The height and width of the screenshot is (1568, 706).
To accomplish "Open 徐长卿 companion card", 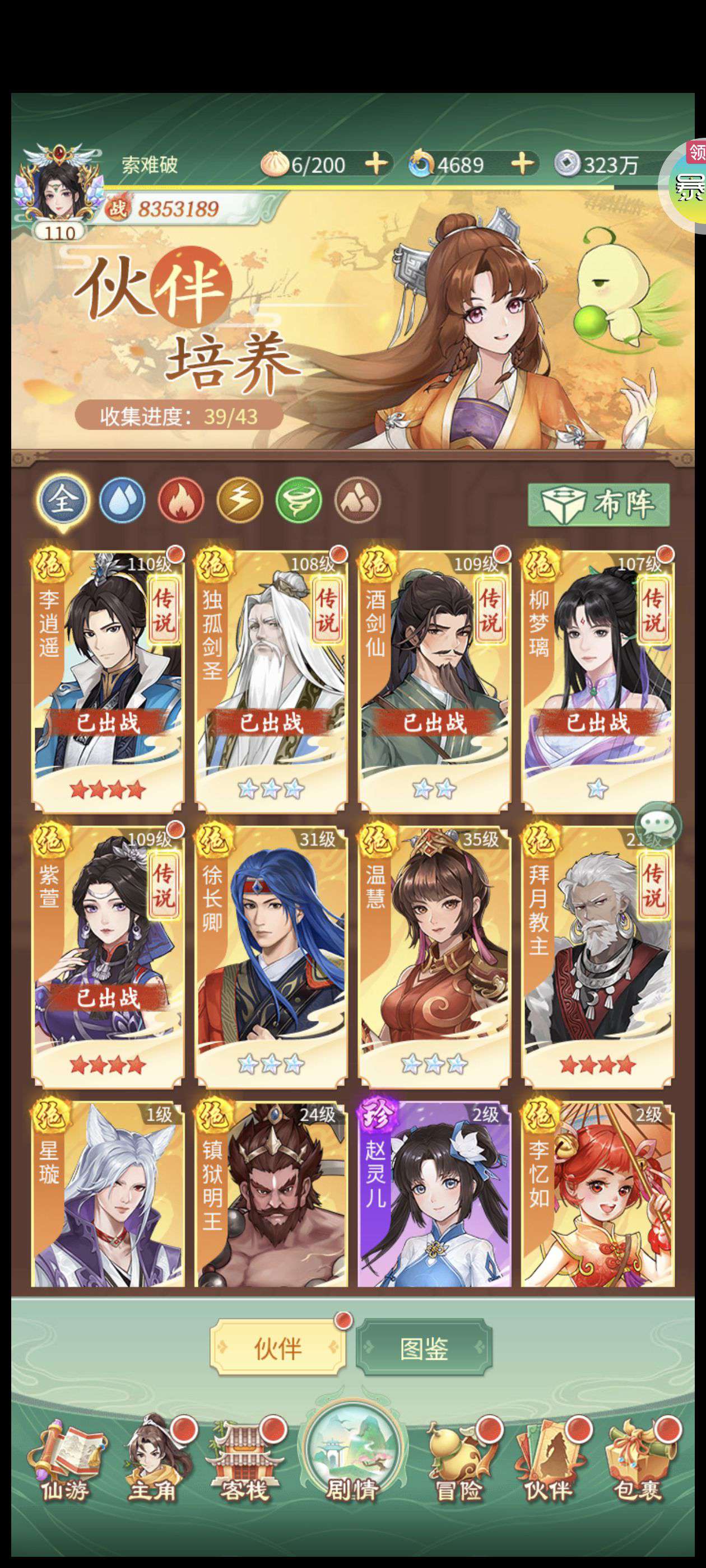I will click(271, 956).
